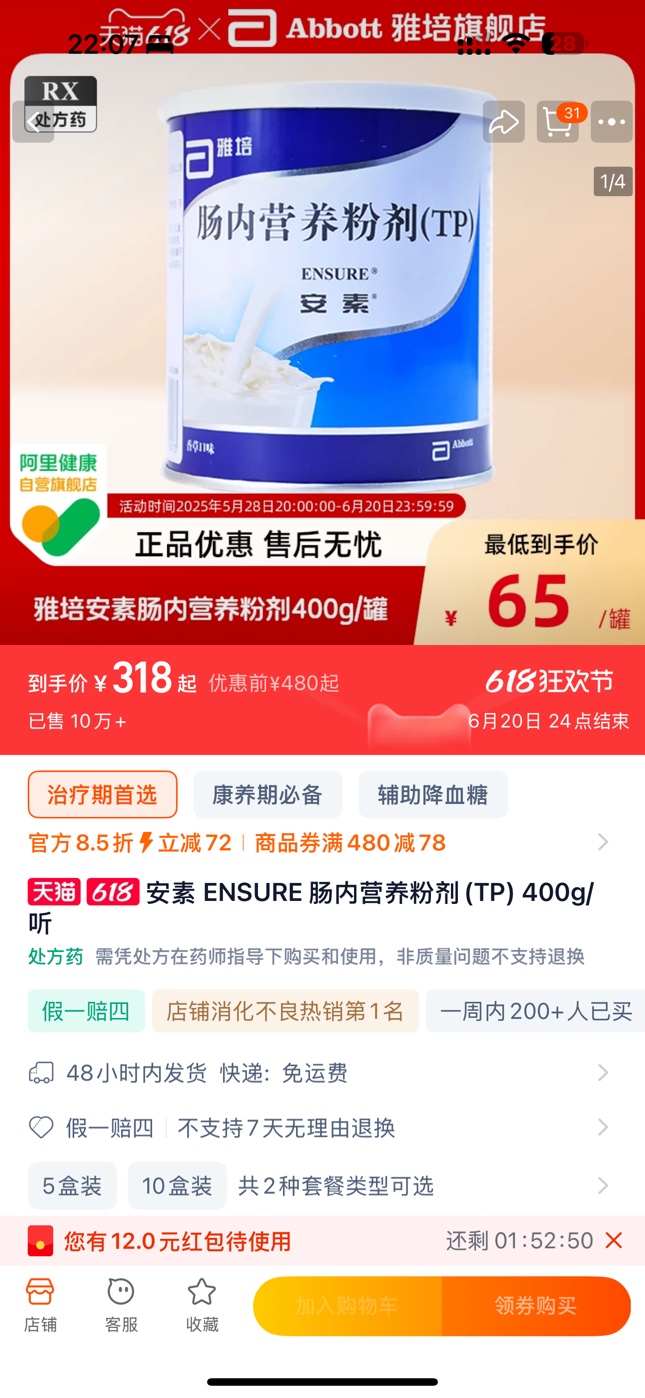
Task: Select the 治疗期首选 chip
Action: point(102,795)
